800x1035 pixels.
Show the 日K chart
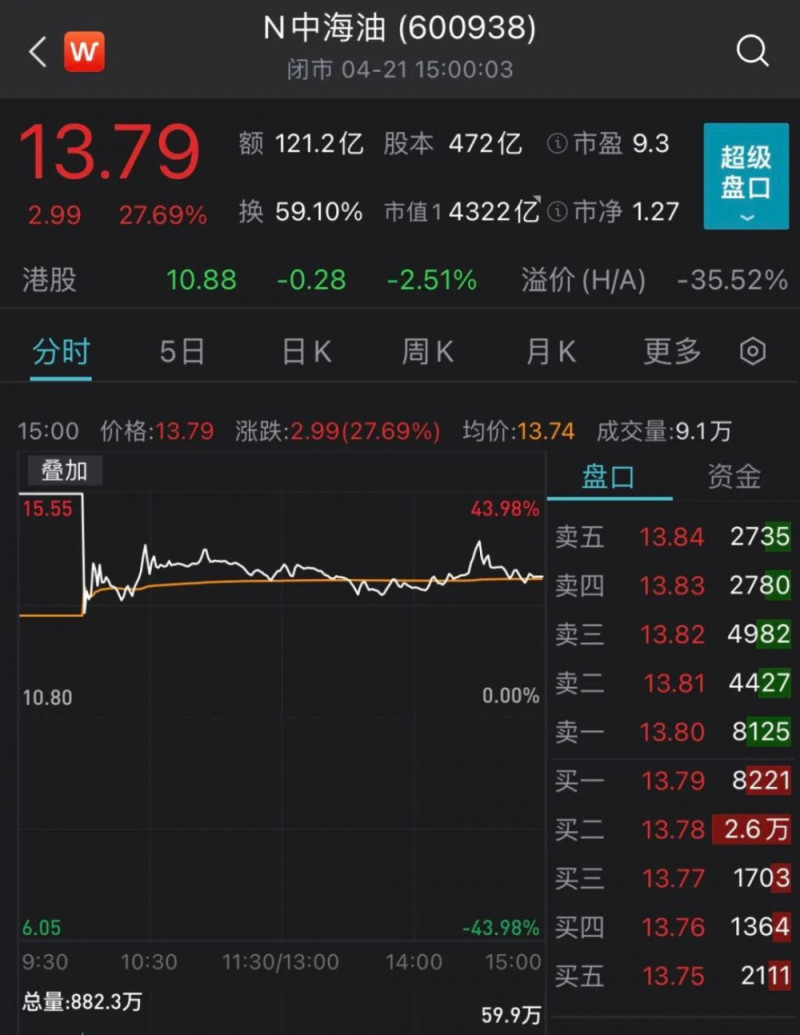click(305, 352)
